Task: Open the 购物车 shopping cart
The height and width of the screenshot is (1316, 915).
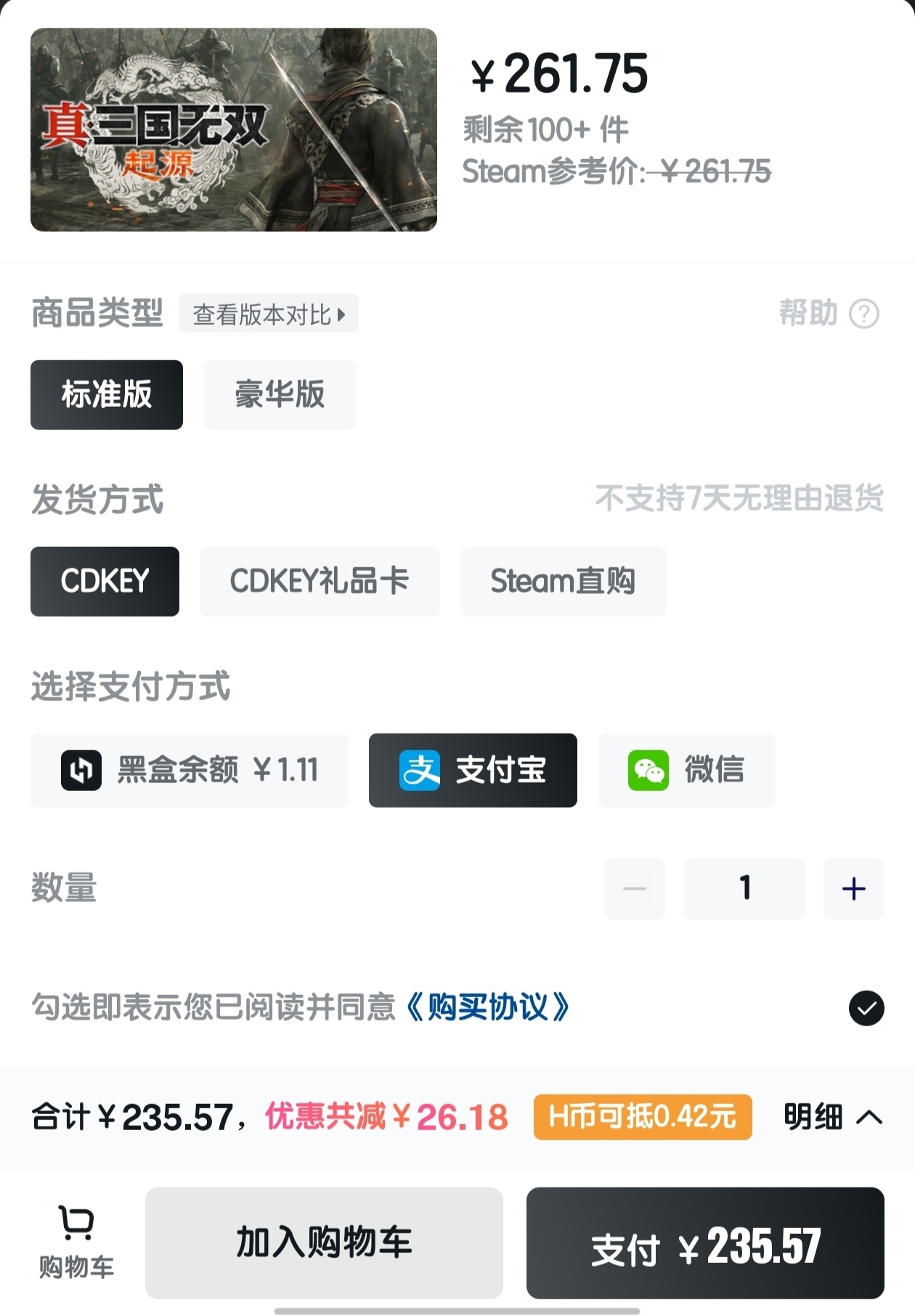Action: click(x=76, y=1243)
